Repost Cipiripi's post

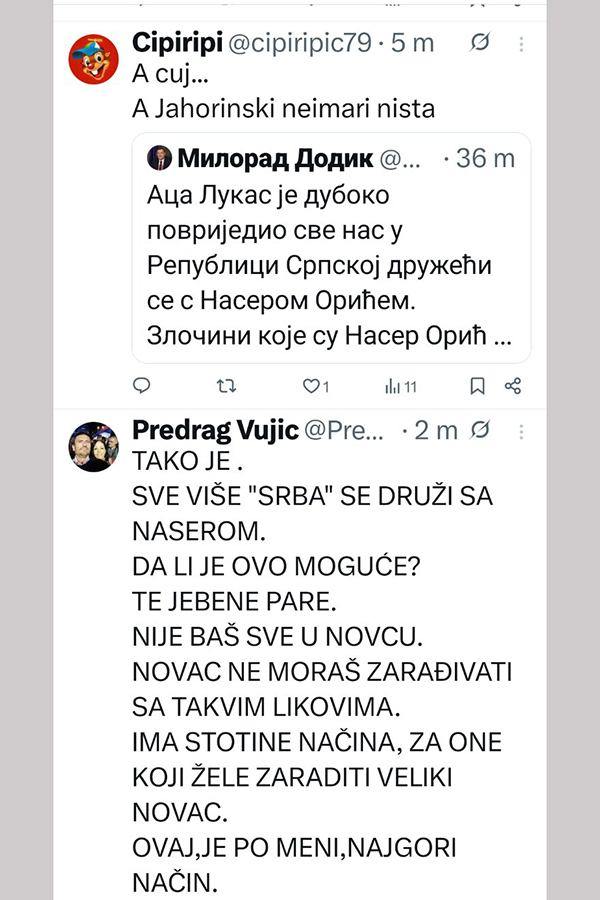point(225,385)
